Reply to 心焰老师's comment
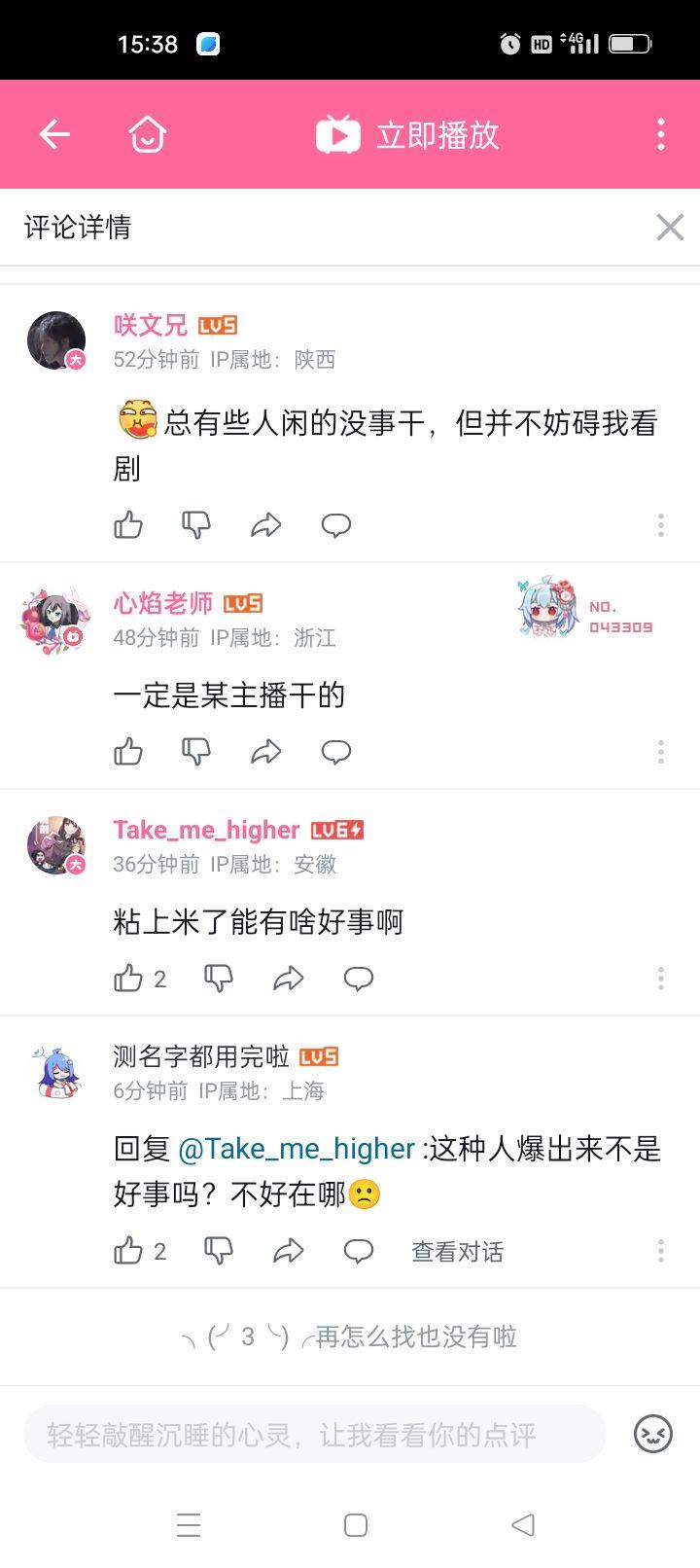The image size is (700, 1568). (x=336, y=752)
